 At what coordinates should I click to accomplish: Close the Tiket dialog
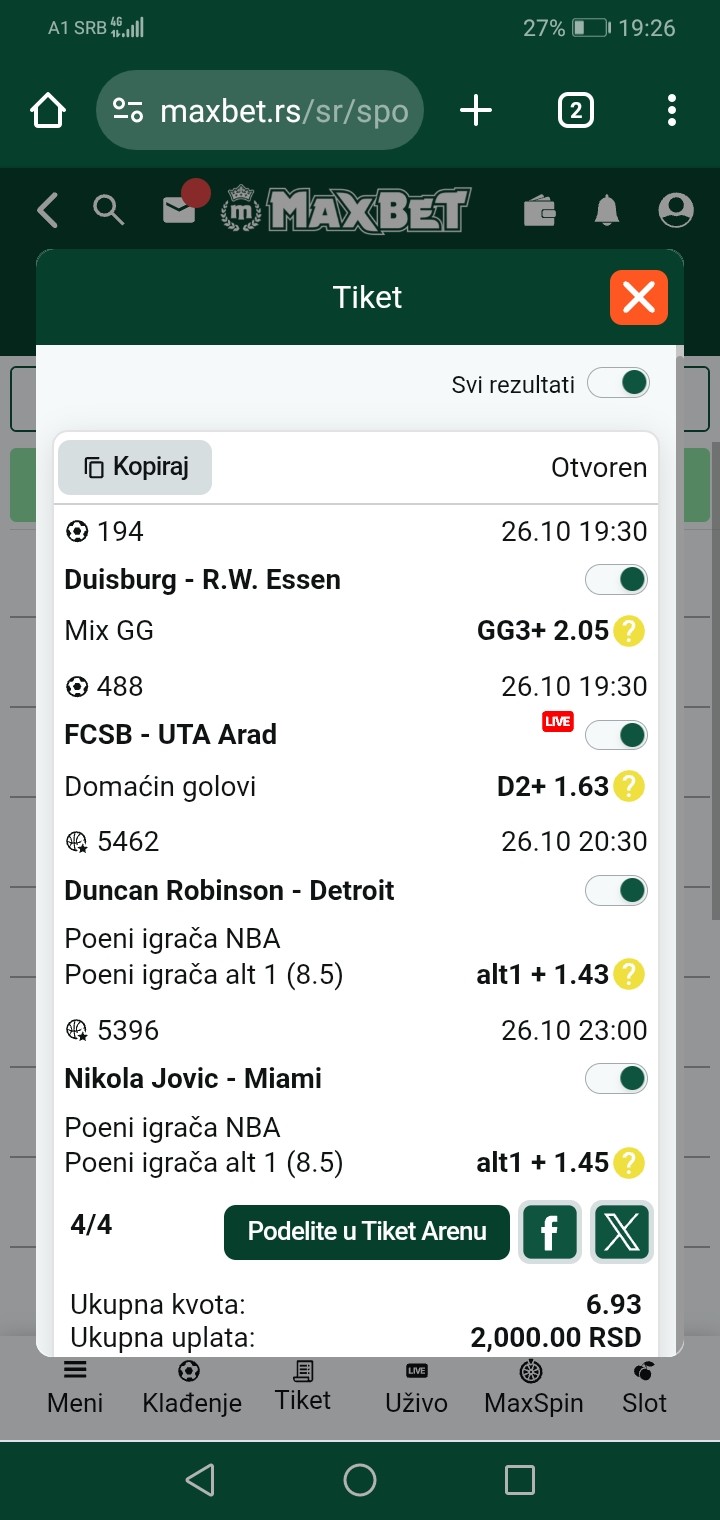click(x=638, y=297)
